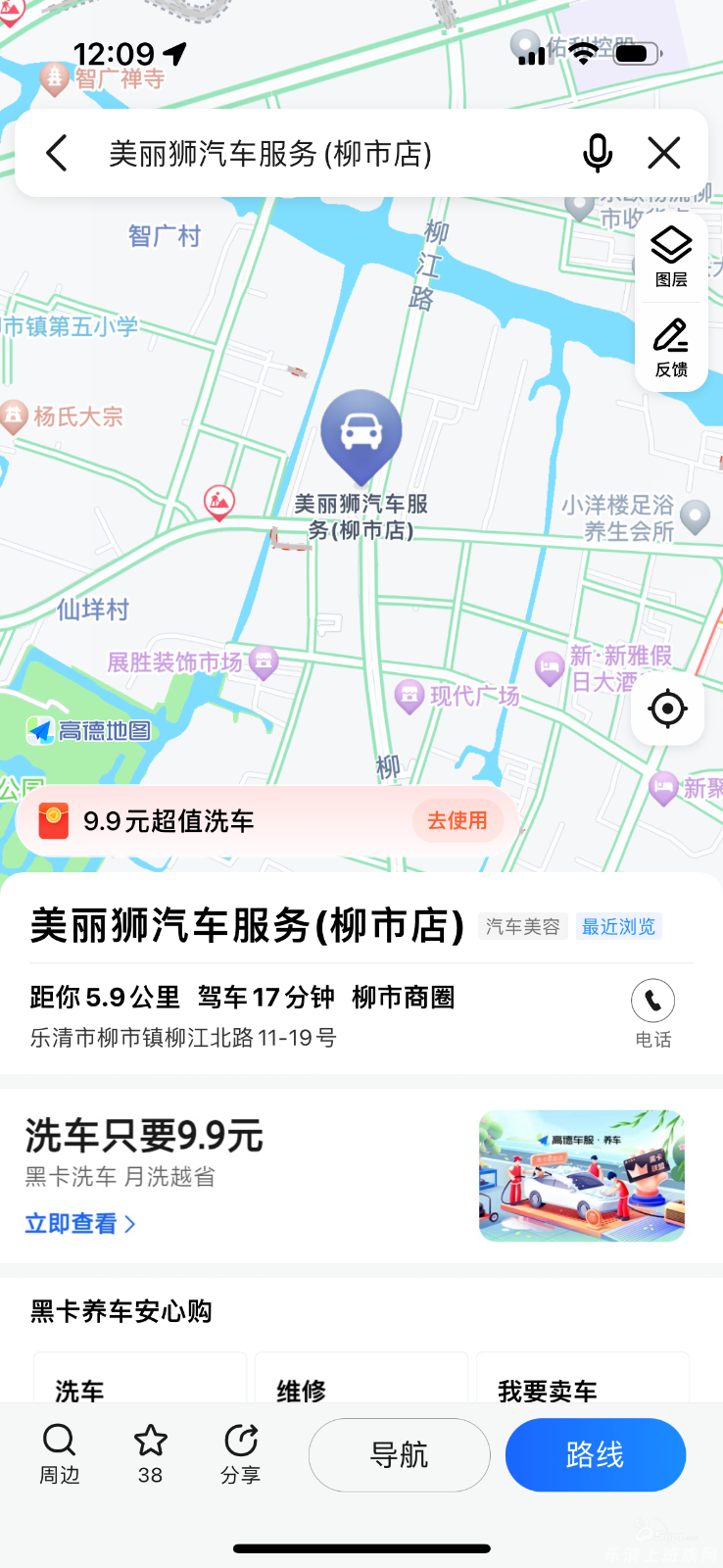Tap the microphone voice search icon
The image size is (723, 1568).
597,154
